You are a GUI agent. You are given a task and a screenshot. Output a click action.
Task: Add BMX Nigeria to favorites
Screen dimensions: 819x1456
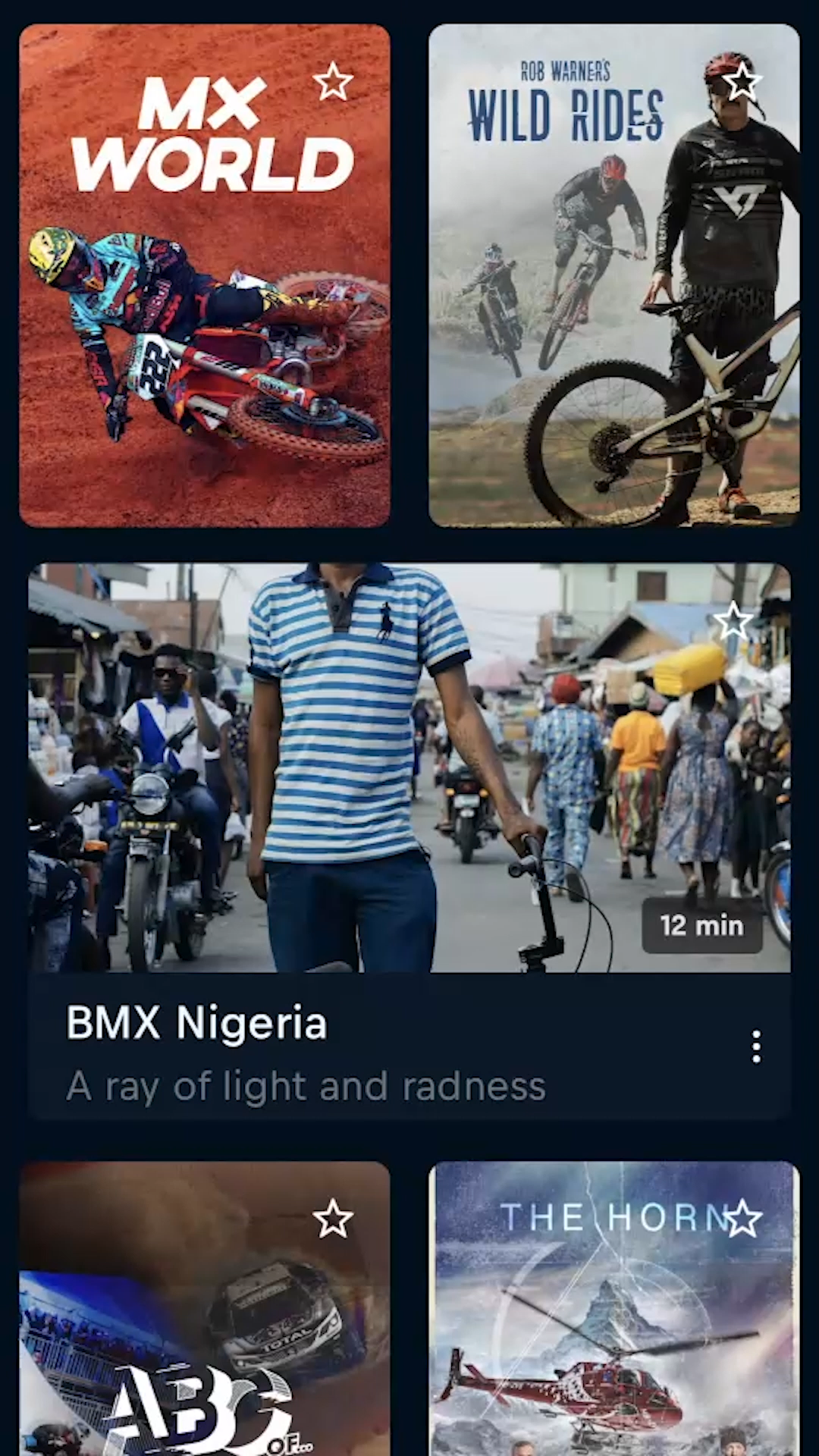click(x=733, y=621)
